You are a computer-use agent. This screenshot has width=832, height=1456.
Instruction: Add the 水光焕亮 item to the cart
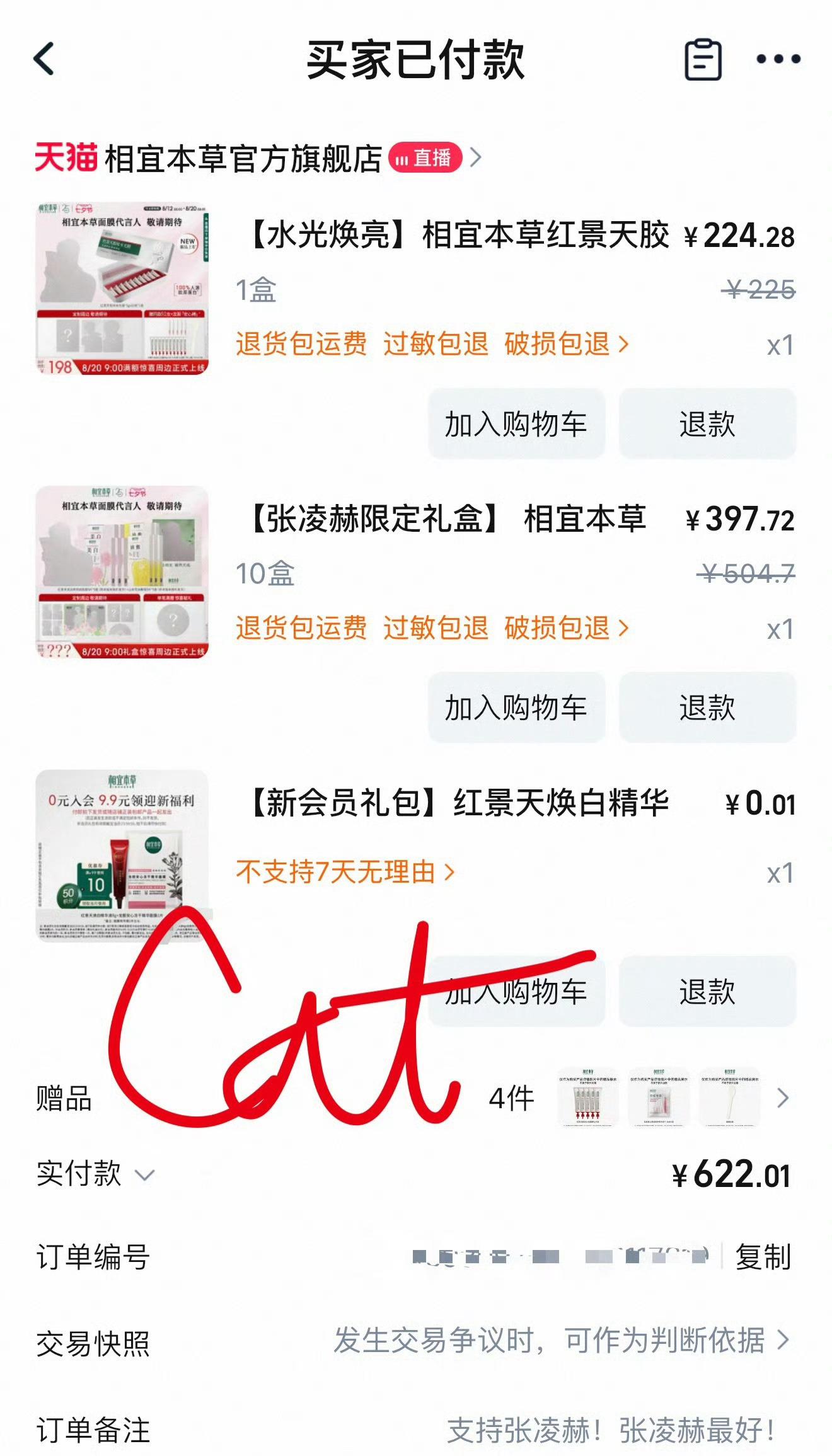pyautogui.click(x=516, y=424)
